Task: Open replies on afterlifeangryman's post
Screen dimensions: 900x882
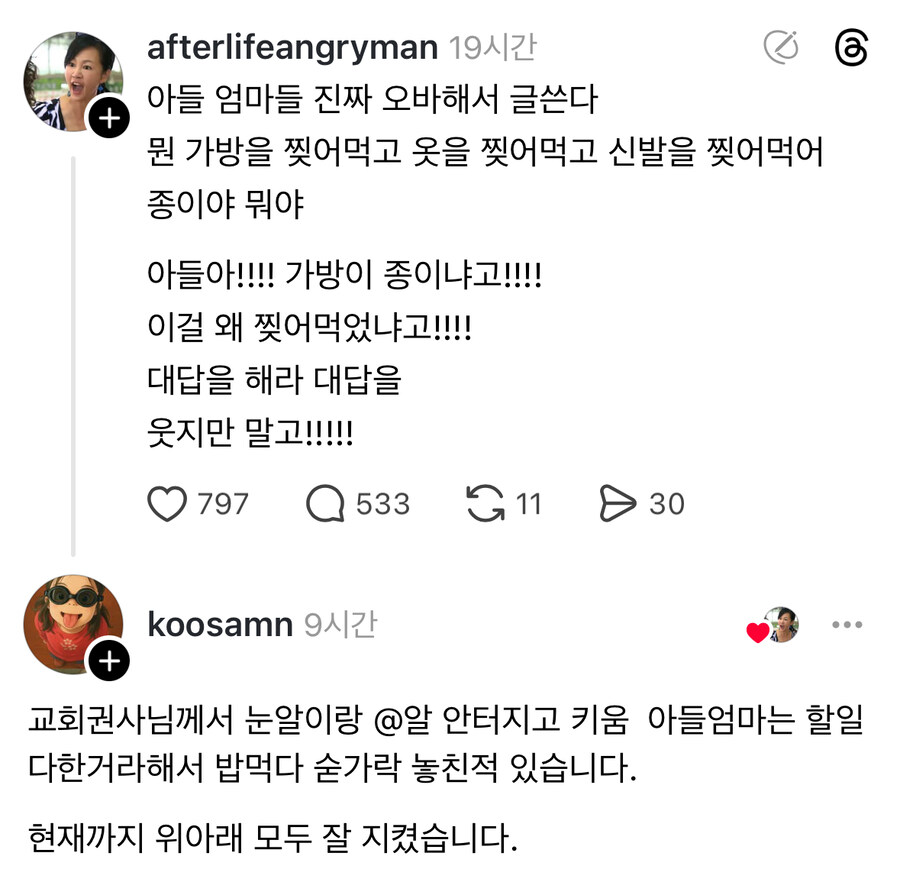Action: [325, 503]
